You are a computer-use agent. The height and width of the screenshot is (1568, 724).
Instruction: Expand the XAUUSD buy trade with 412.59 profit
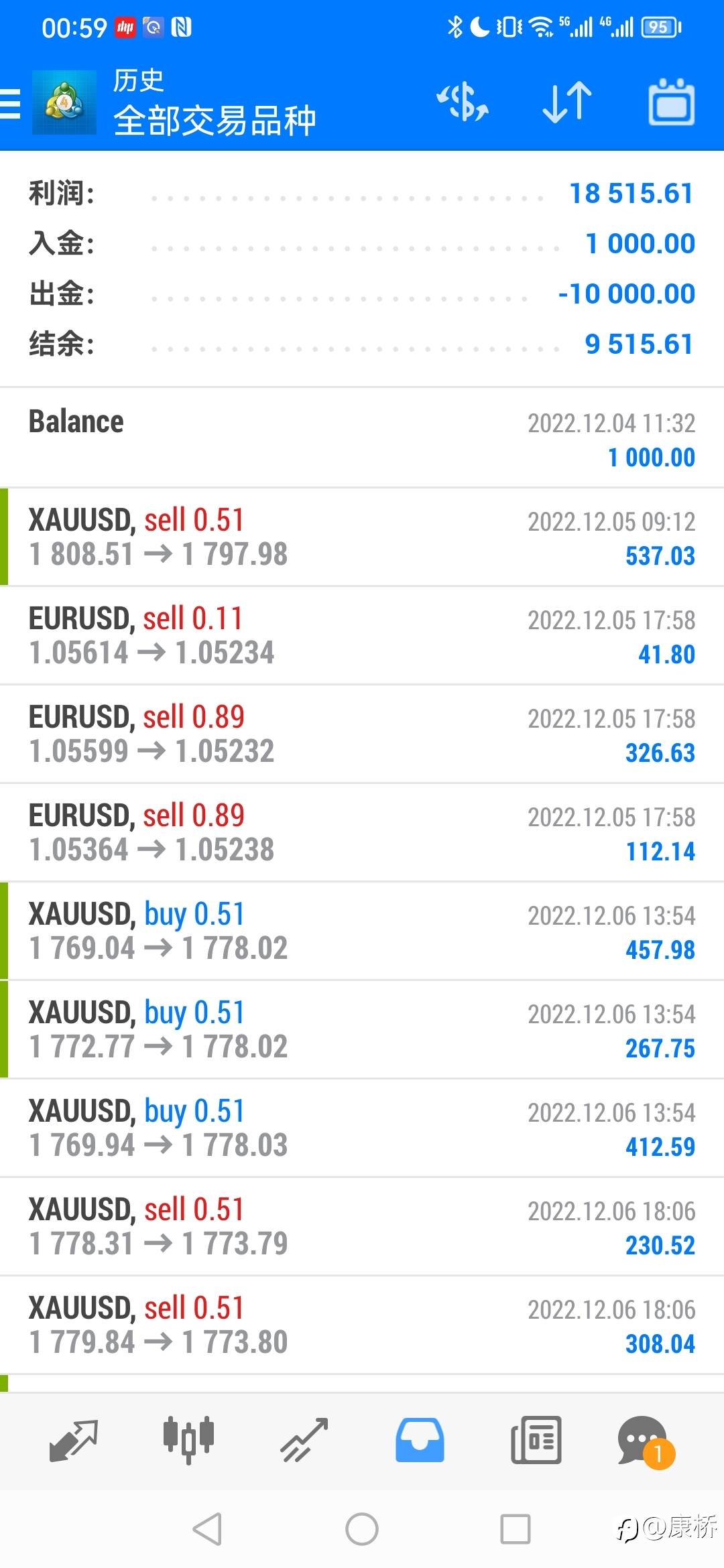click(362, 1128)
